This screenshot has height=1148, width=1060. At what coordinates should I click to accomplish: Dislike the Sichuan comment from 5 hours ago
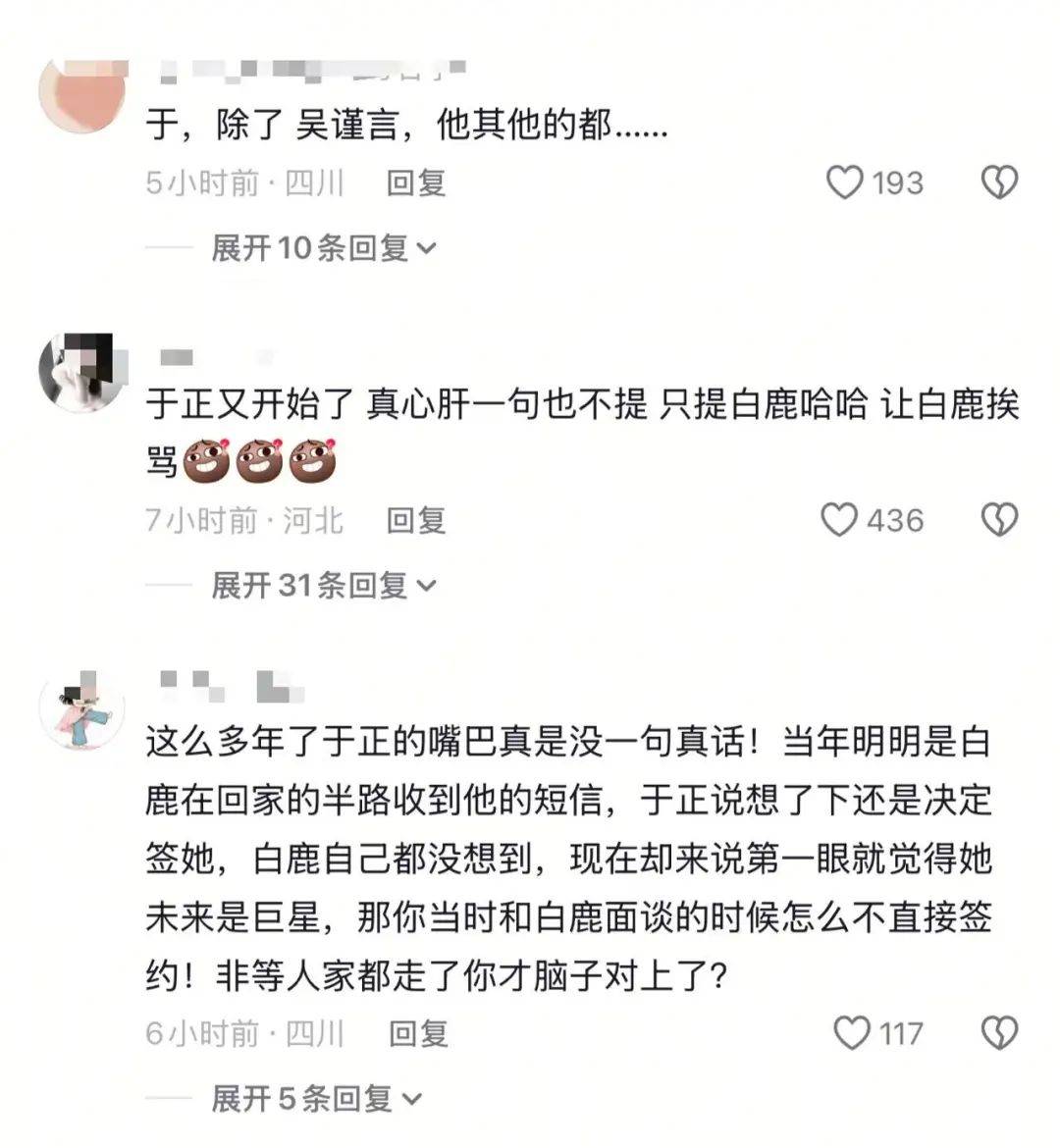999,183
